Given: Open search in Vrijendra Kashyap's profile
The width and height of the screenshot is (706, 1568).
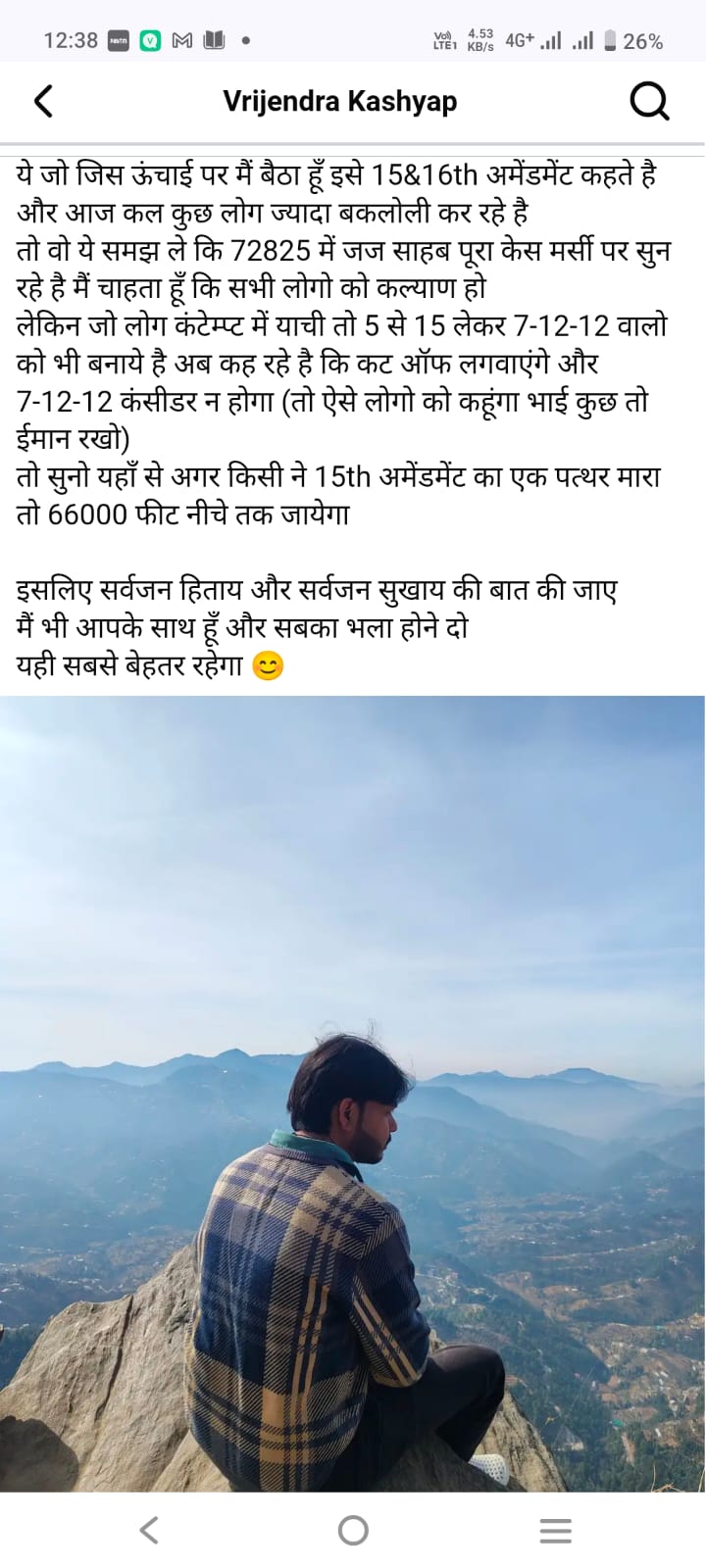Looking at the screenshot, I should click(648, 100).
